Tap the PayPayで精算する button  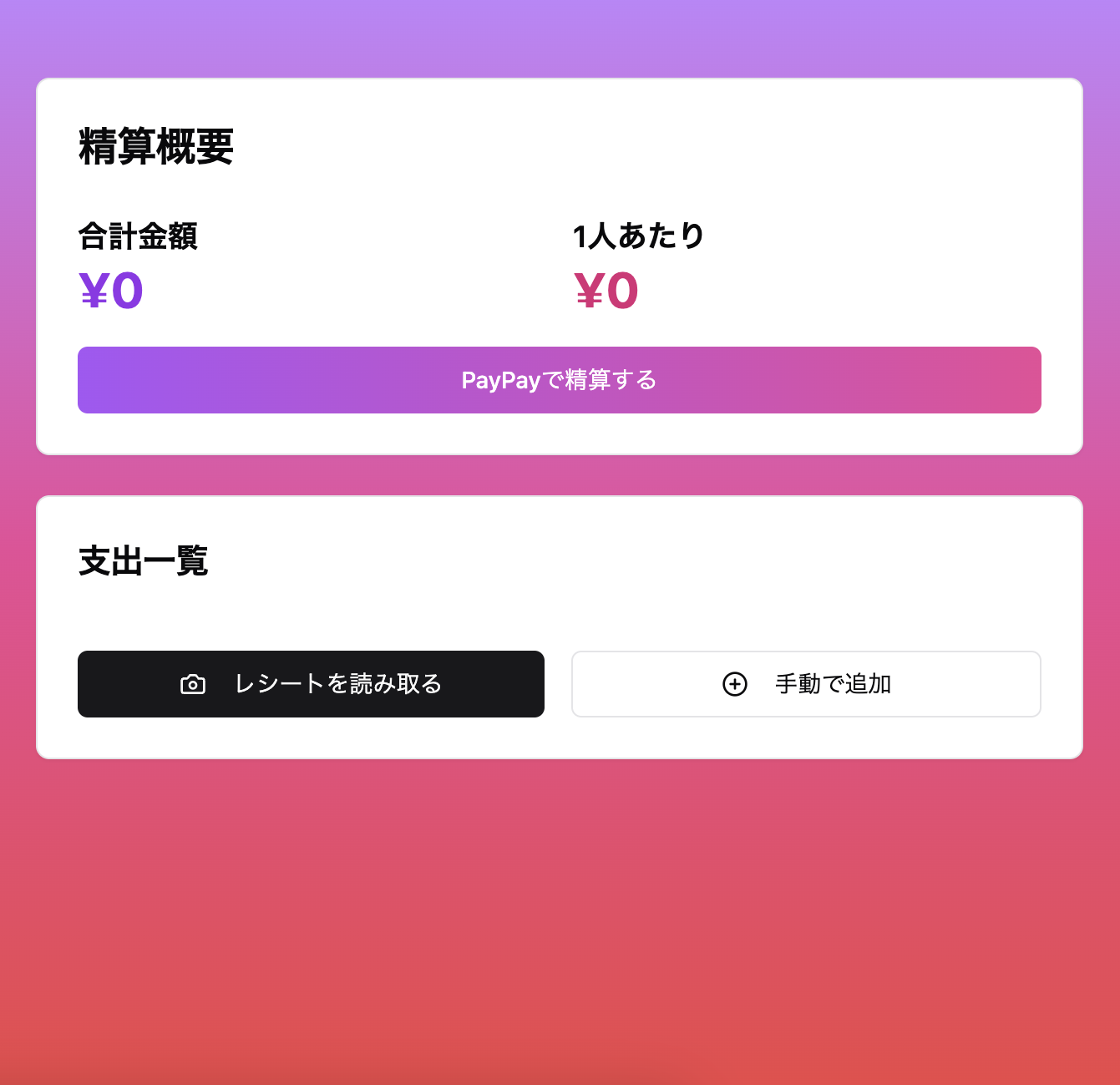(559, 380)
